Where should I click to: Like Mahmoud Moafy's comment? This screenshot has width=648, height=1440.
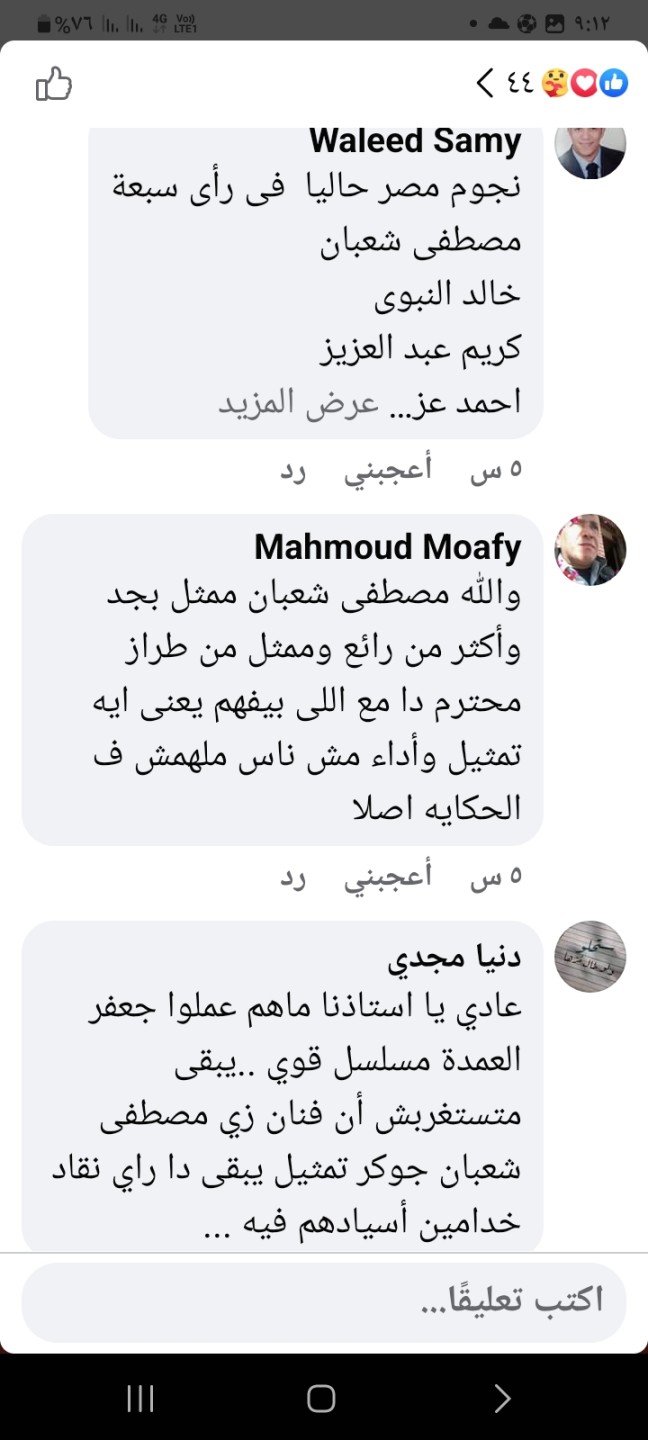[x=389, y=877]
